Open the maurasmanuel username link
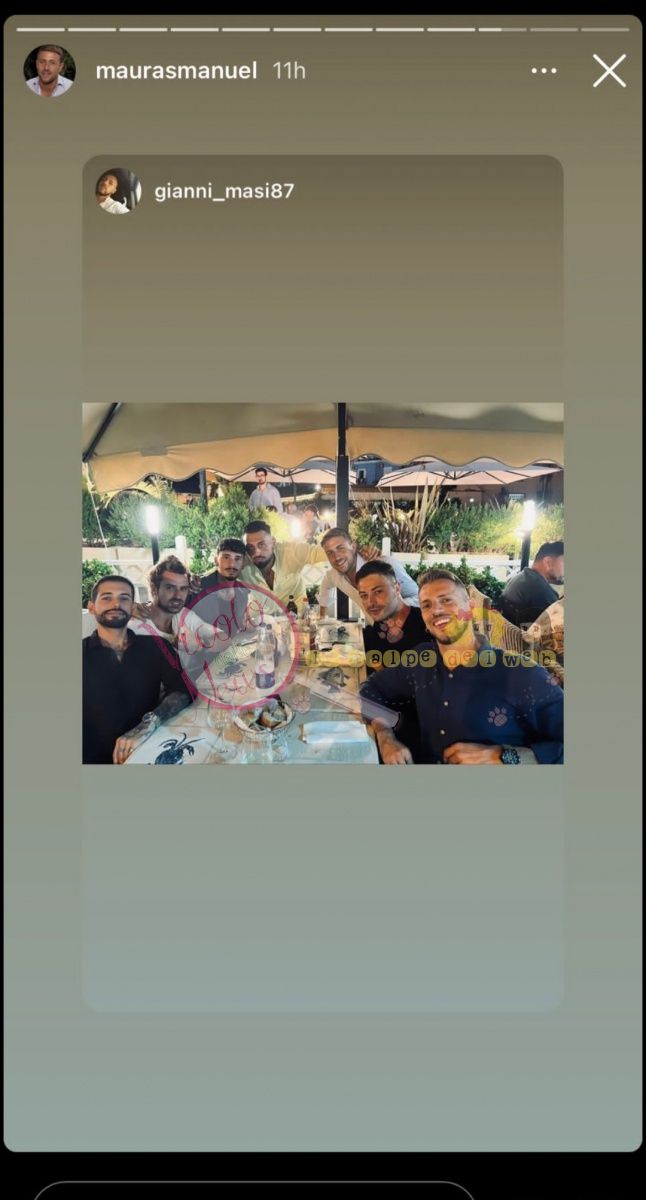646x1200 pixels. click(x=176, y=71)
